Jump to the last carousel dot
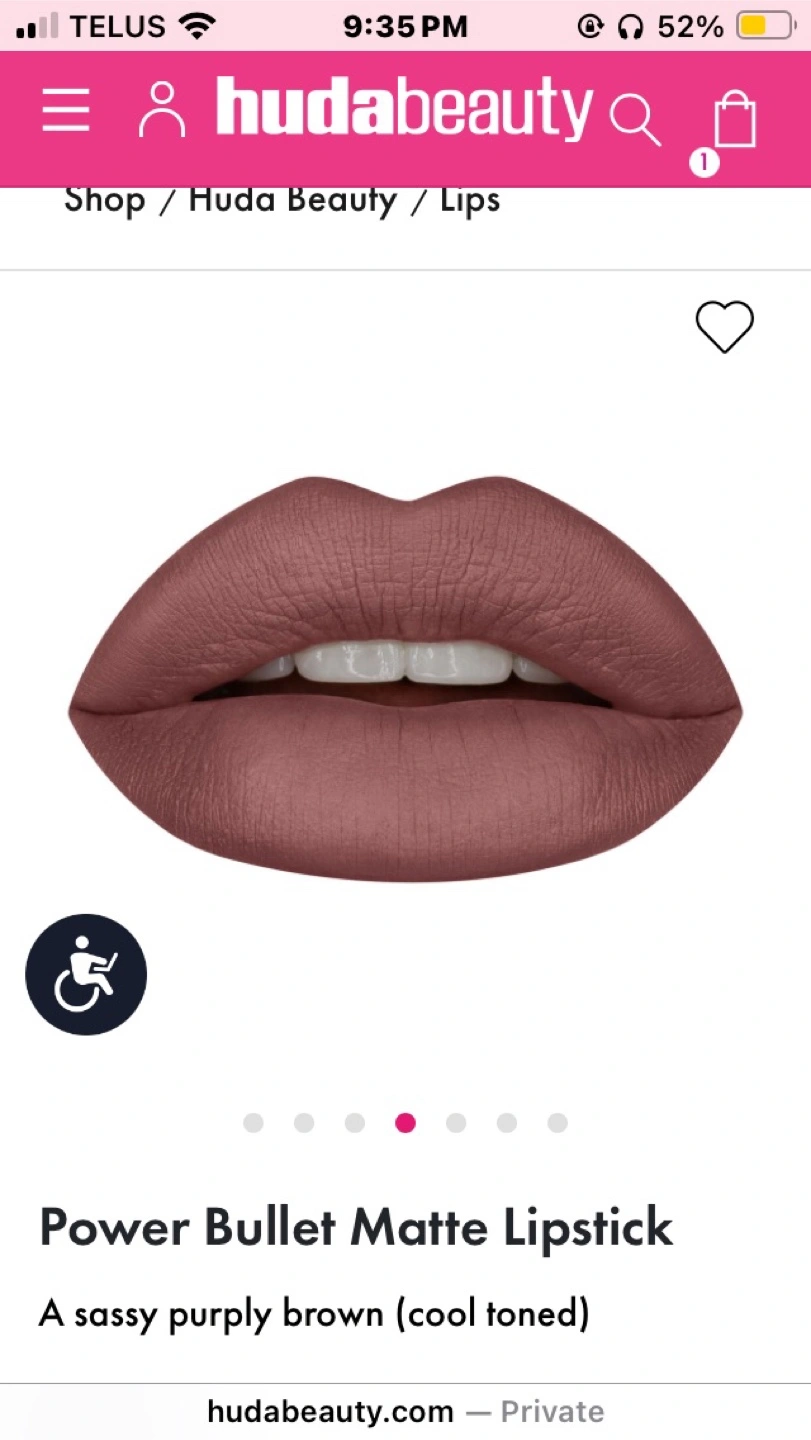The width and height of the screenshot is (811, 1440). pos(558,1123)
